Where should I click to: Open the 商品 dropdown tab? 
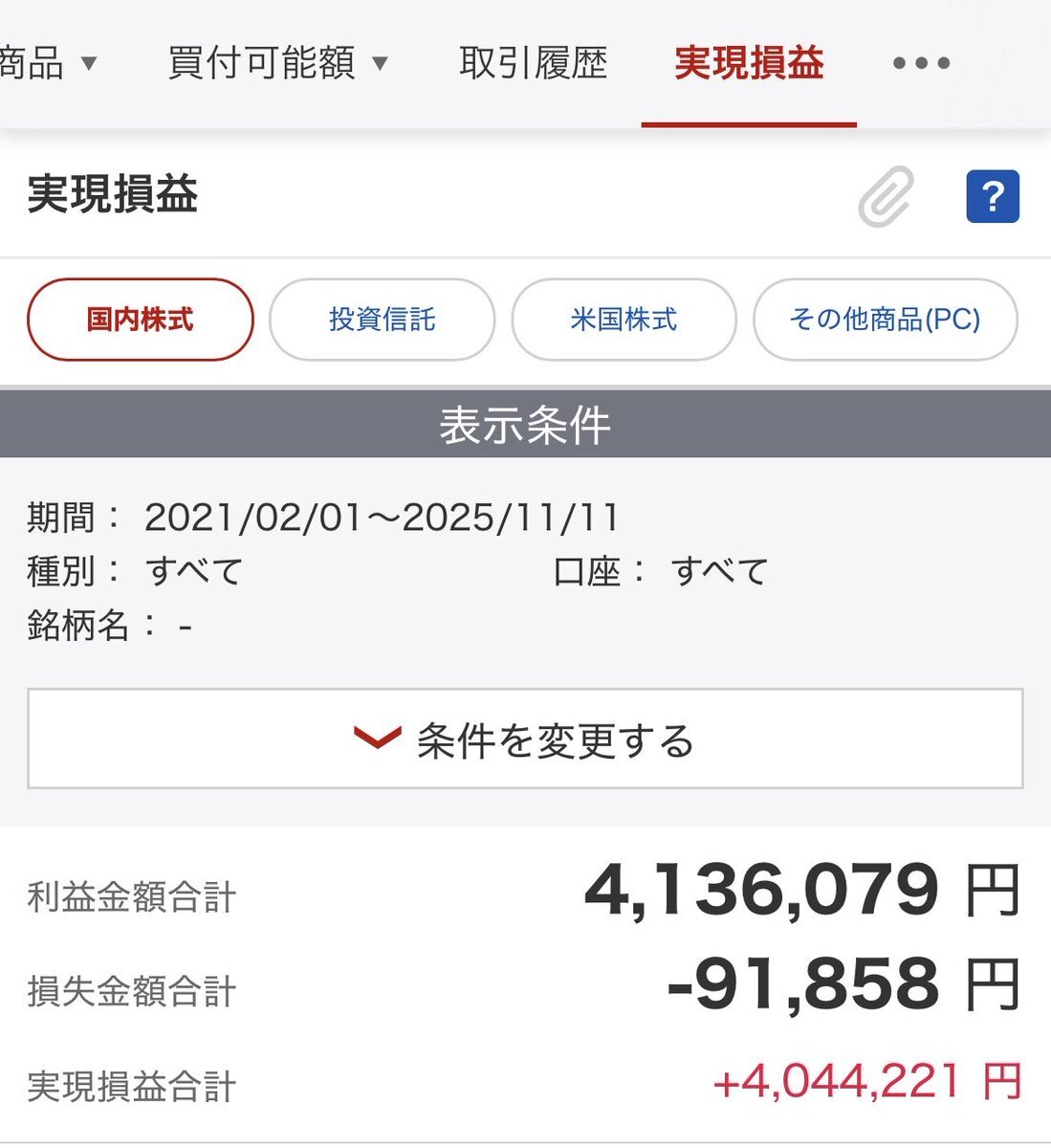[x=48, y=63]
